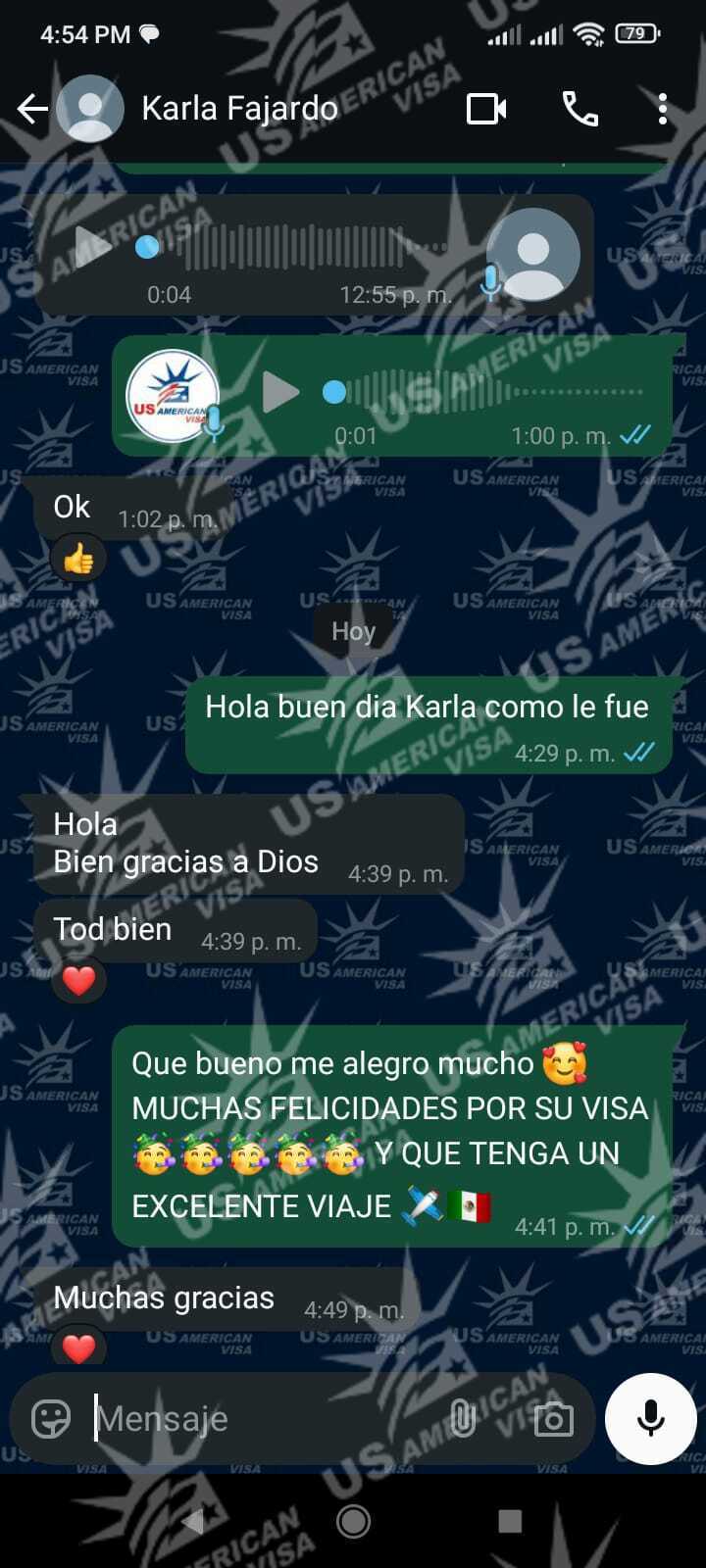Screen dimensions: 706x1568
Task: Open the emoji picker
Action: (x=51, y=1418)
